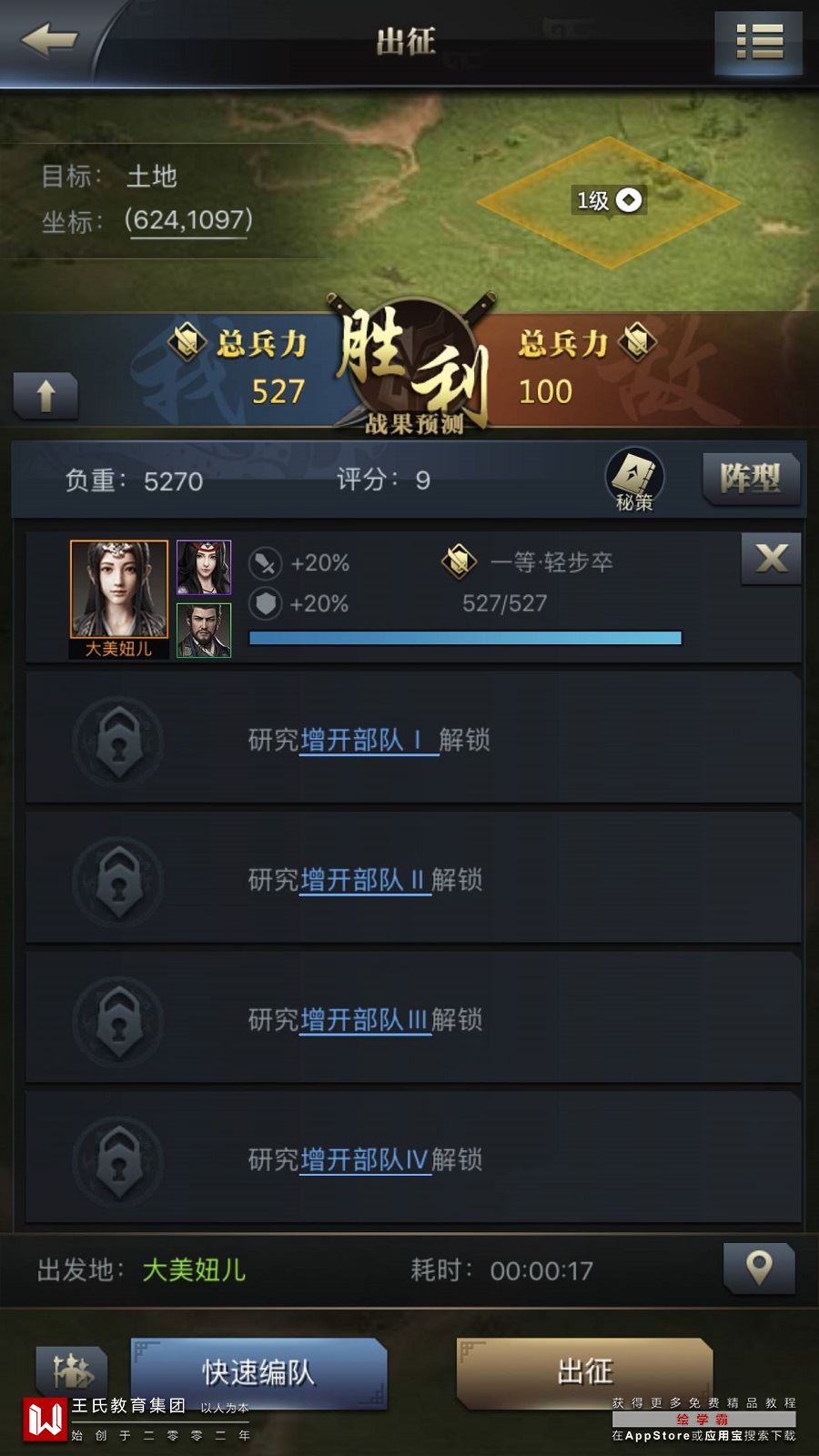The height and width of the screenshot is (1456, 819).
Task: Collapse panel with the up arrow button
Action: [45, 396]
